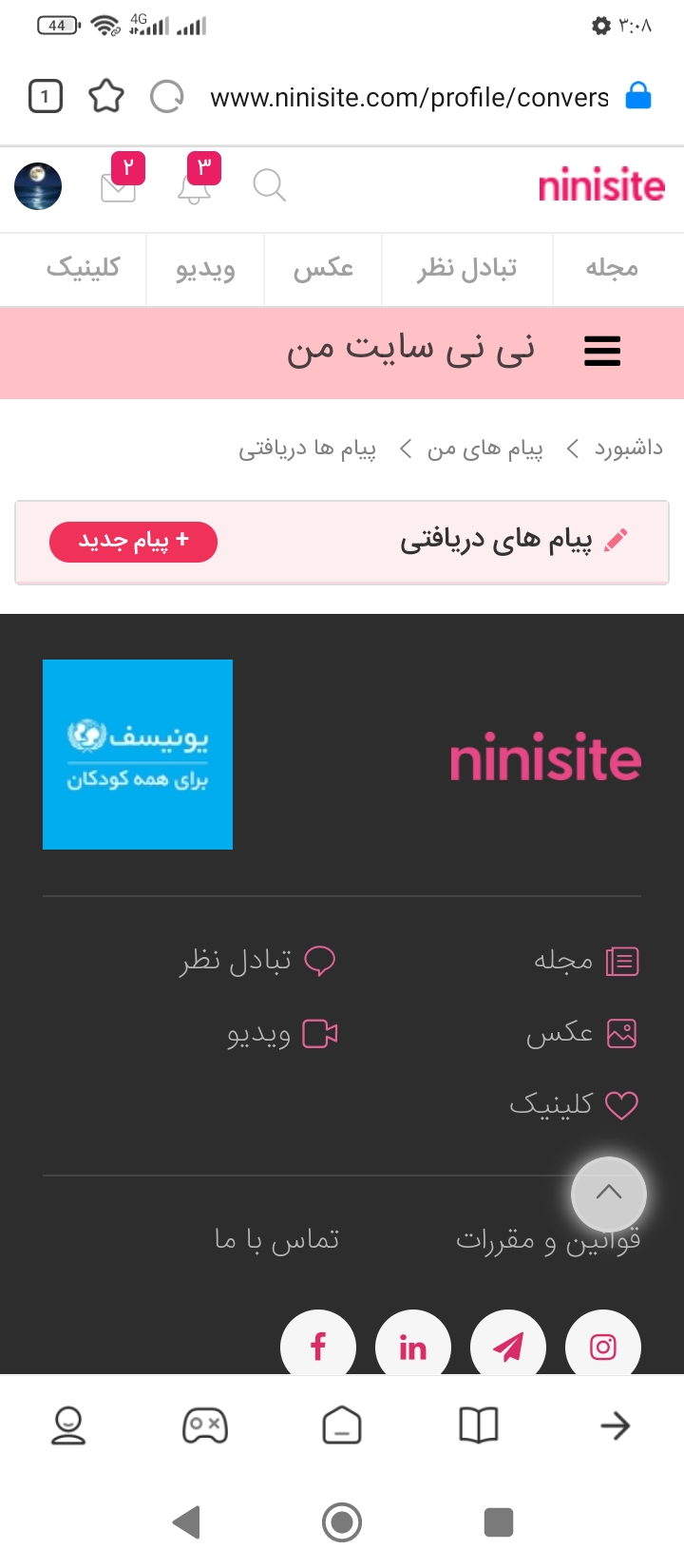Go to داشبورد in the breadcrumb
This screenshot has height=1568, width=684.
(629, 448)
